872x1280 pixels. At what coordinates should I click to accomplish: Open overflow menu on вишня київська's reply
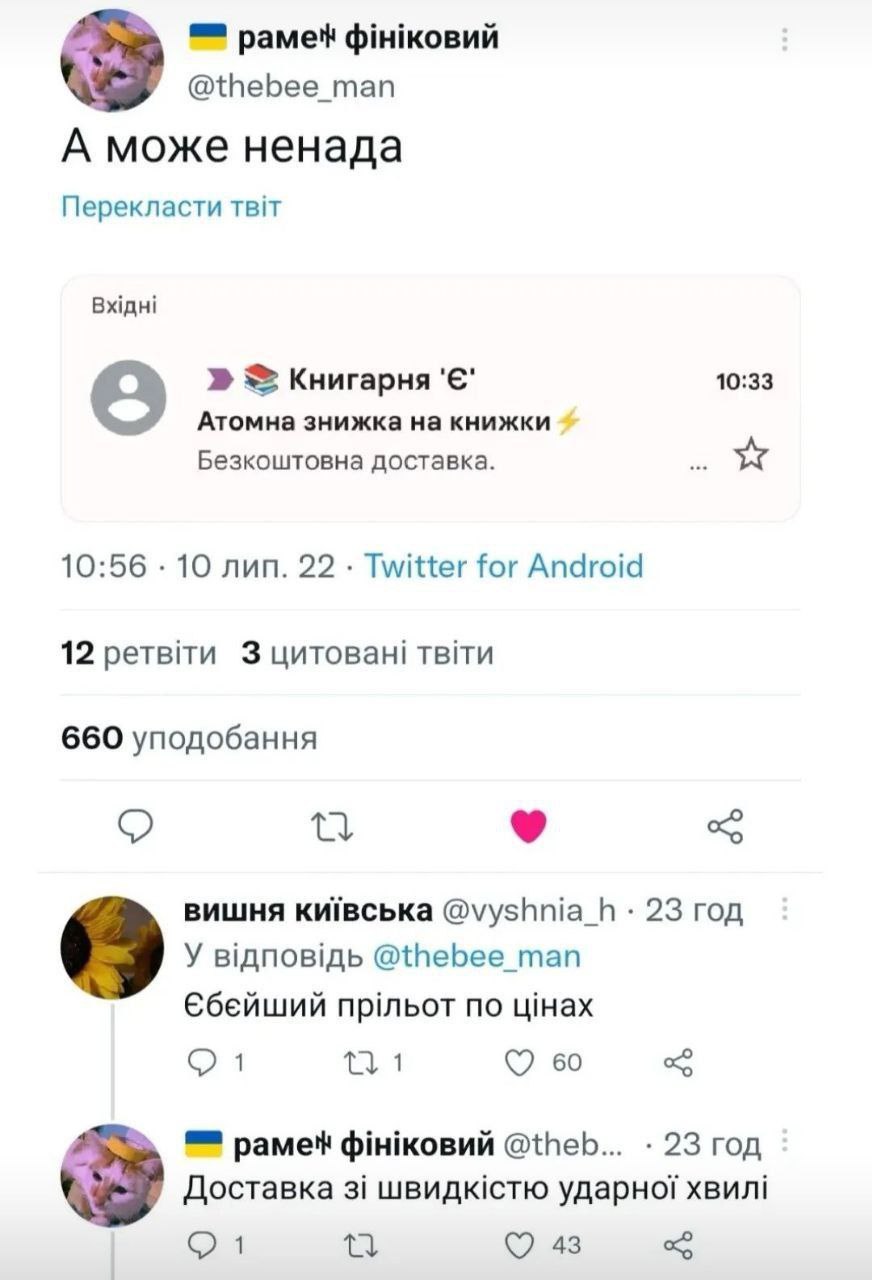(x=785, y=910)
